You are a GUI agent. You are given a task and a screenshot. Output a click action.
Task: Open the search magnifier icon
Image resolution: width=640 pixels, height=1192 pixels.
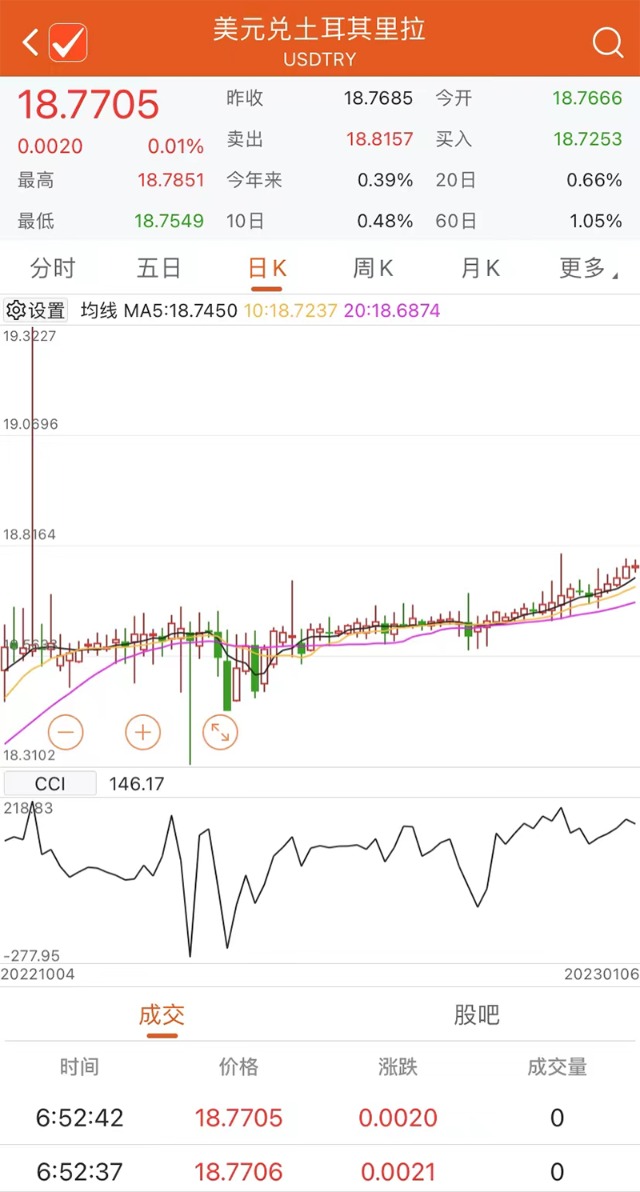point(607,42)
